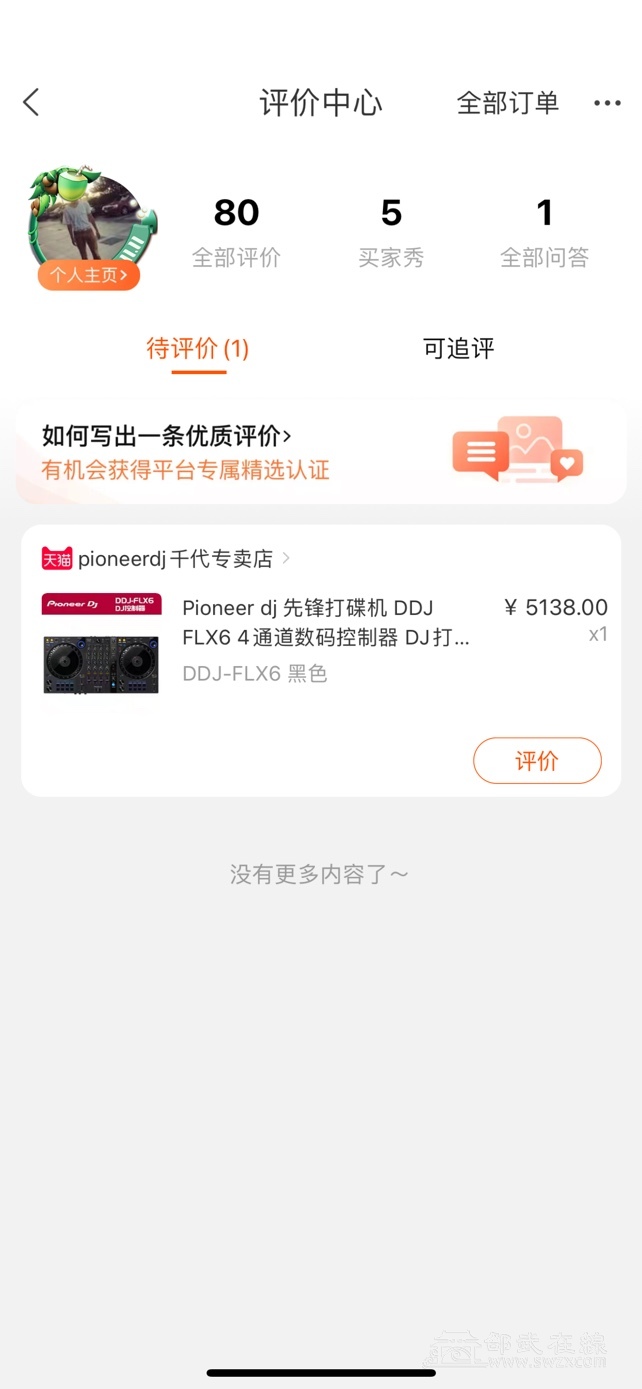Go back using the top-left arrow
This screenshot has width=642, height=1389.
32,102
